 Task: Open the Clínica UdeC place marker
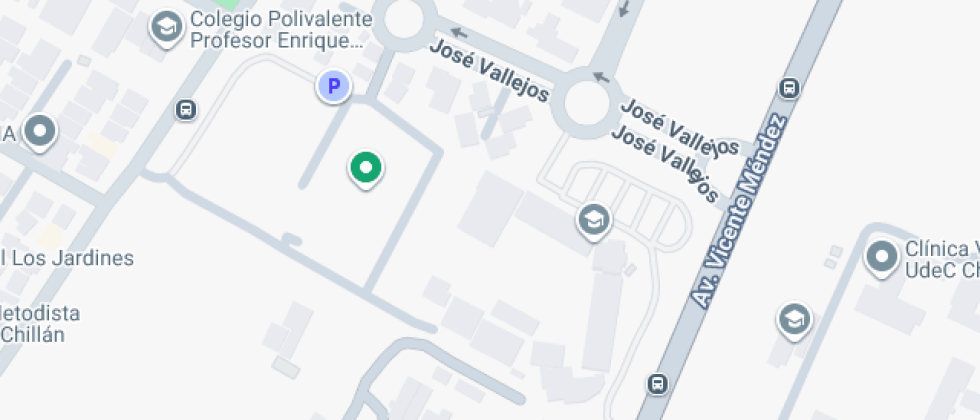click(x=881, y=257)
